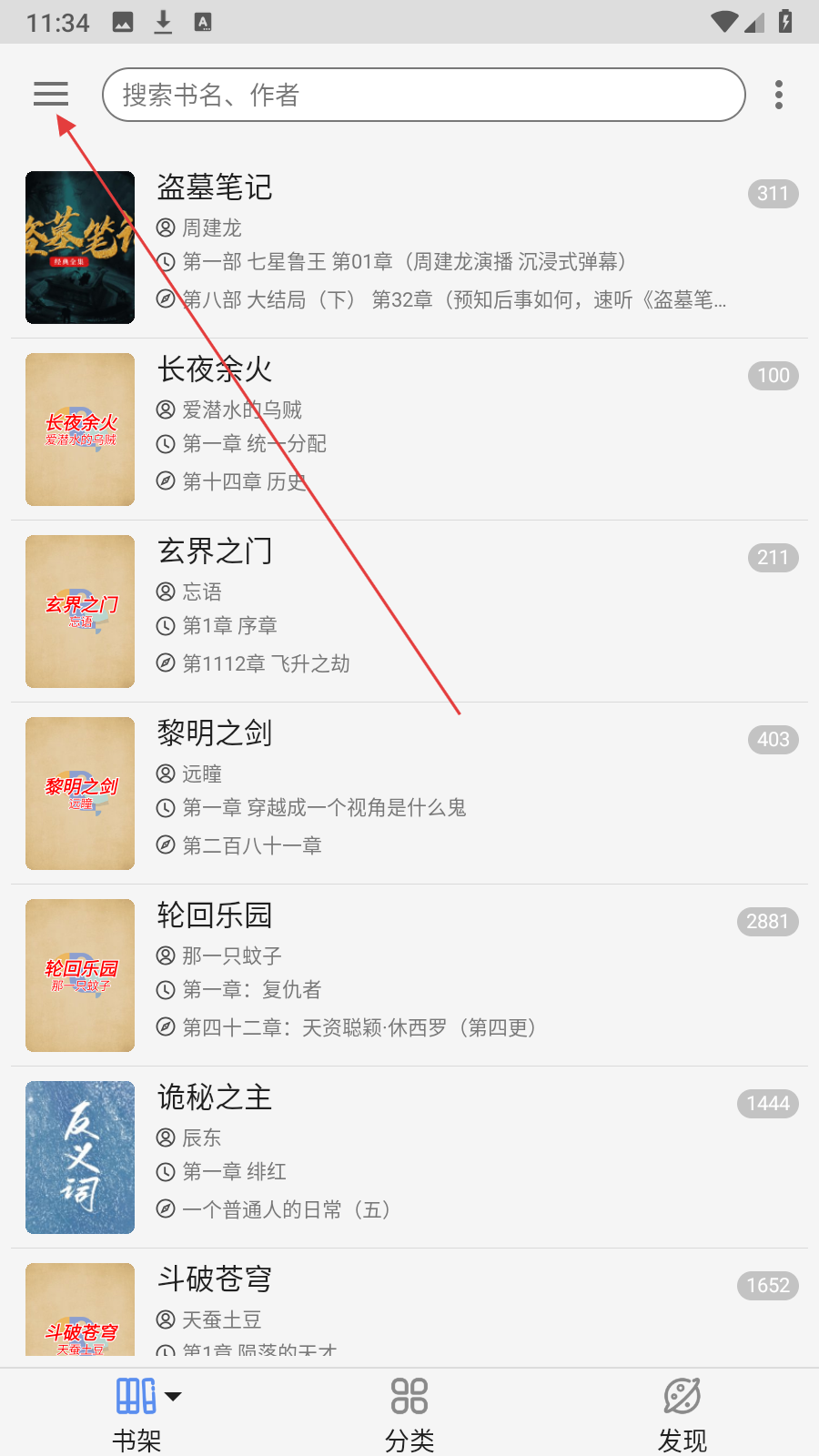Open the book 轮回乐园
This screenshot has width=819, height=1456.
(409, 976)
